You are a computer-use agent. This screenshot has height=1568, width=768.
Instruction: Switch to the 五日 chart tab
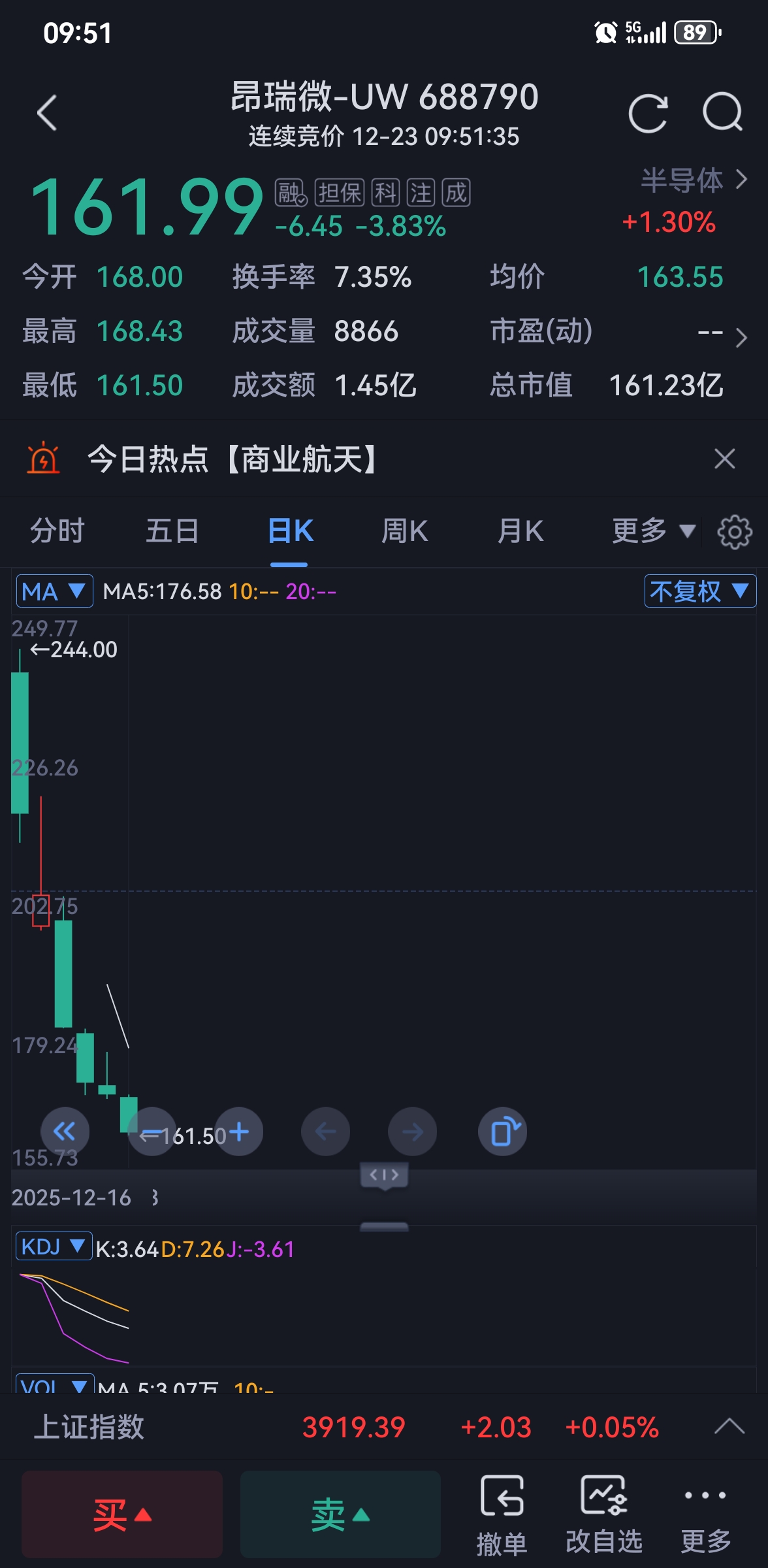pos(172,531)
